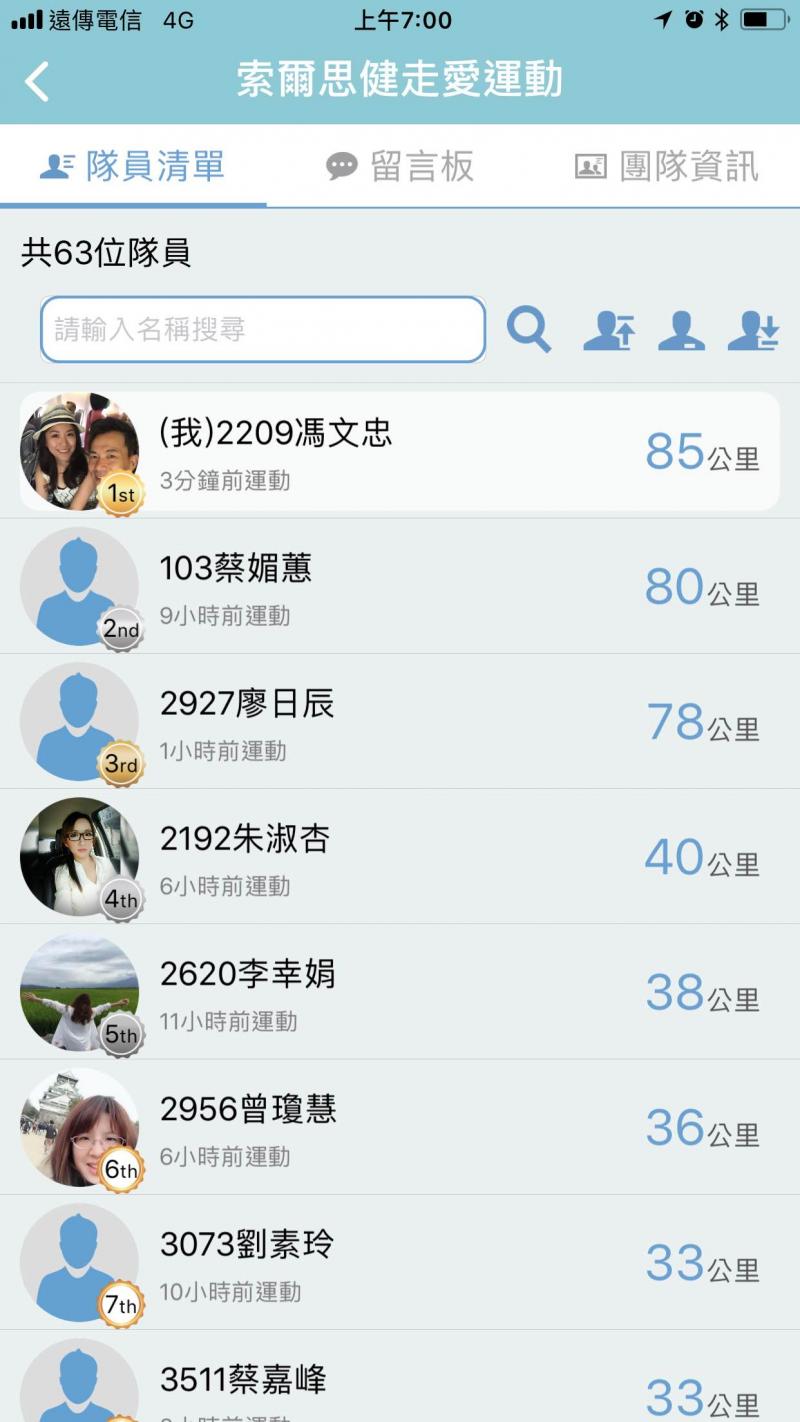Open my row 2209馮文忠

(400, 452)
